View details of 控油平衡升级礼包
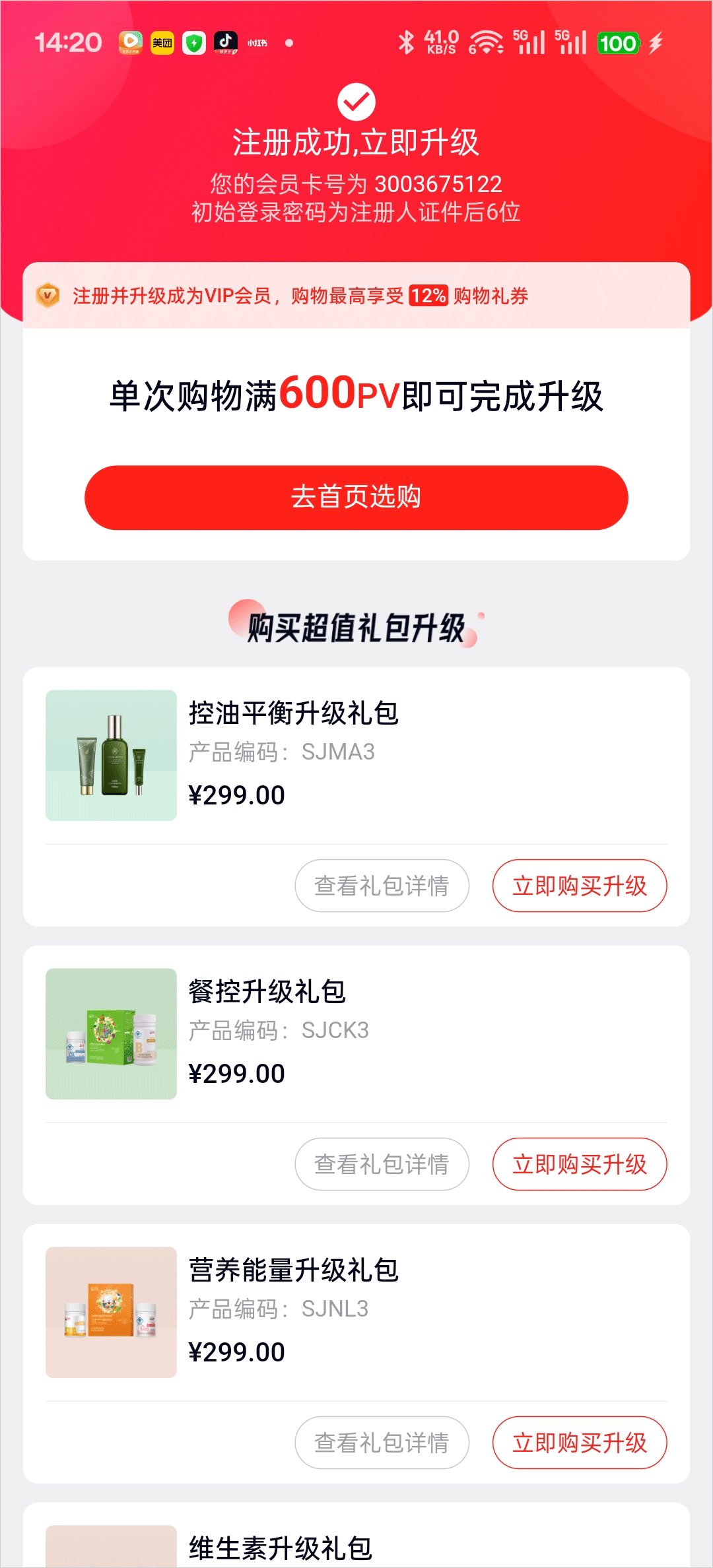713x1568 pixels. (x=382, y=886)
